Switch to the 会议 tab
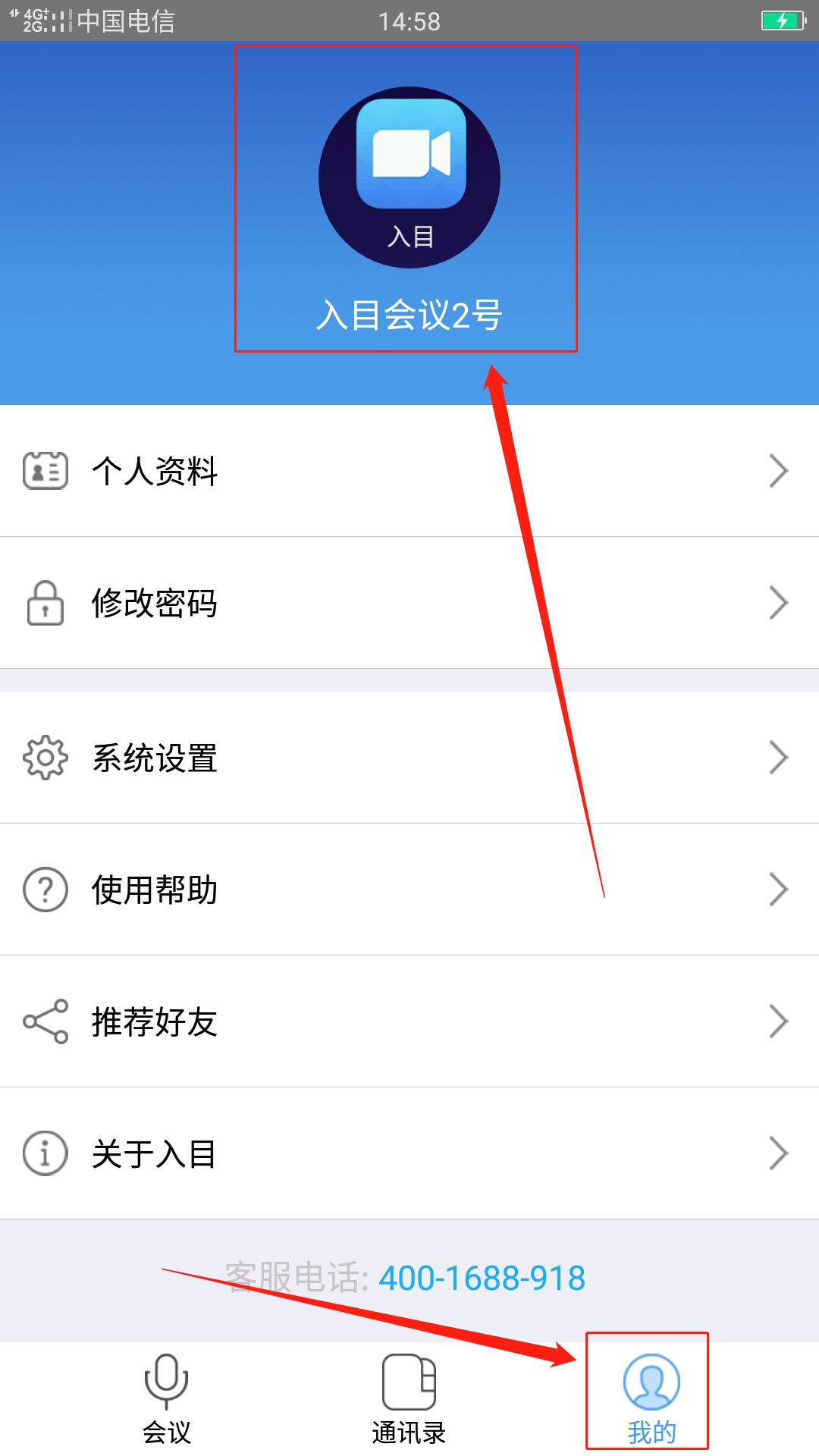This screenshot has height=1456, width=819. (167, 1400)
